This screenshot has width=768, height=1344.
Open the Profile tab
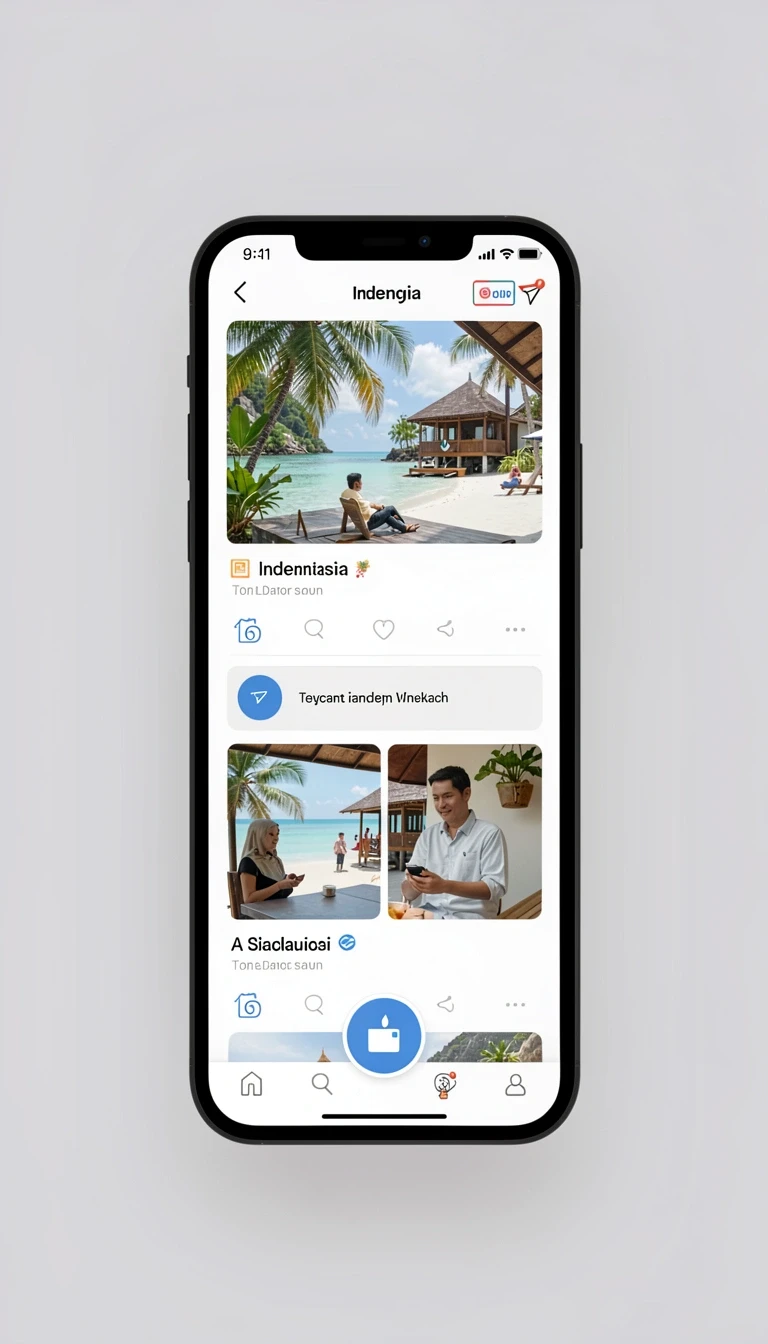click(x=515, y=1085)
